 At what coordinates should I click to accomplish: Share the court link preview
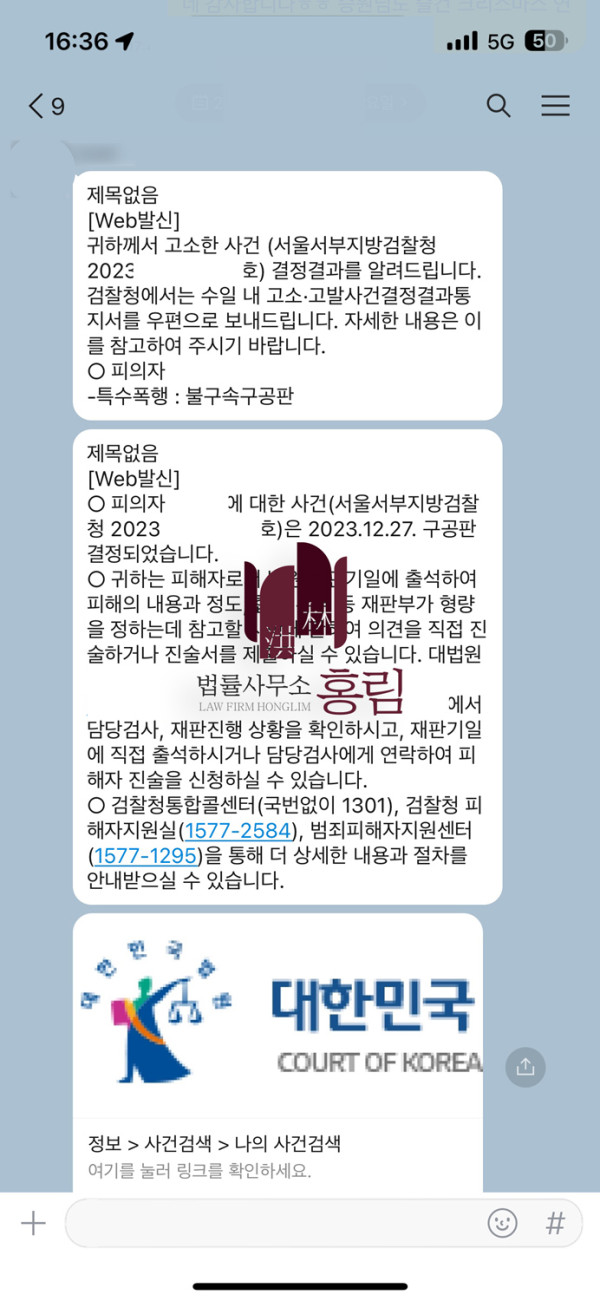click(526, 1067)
